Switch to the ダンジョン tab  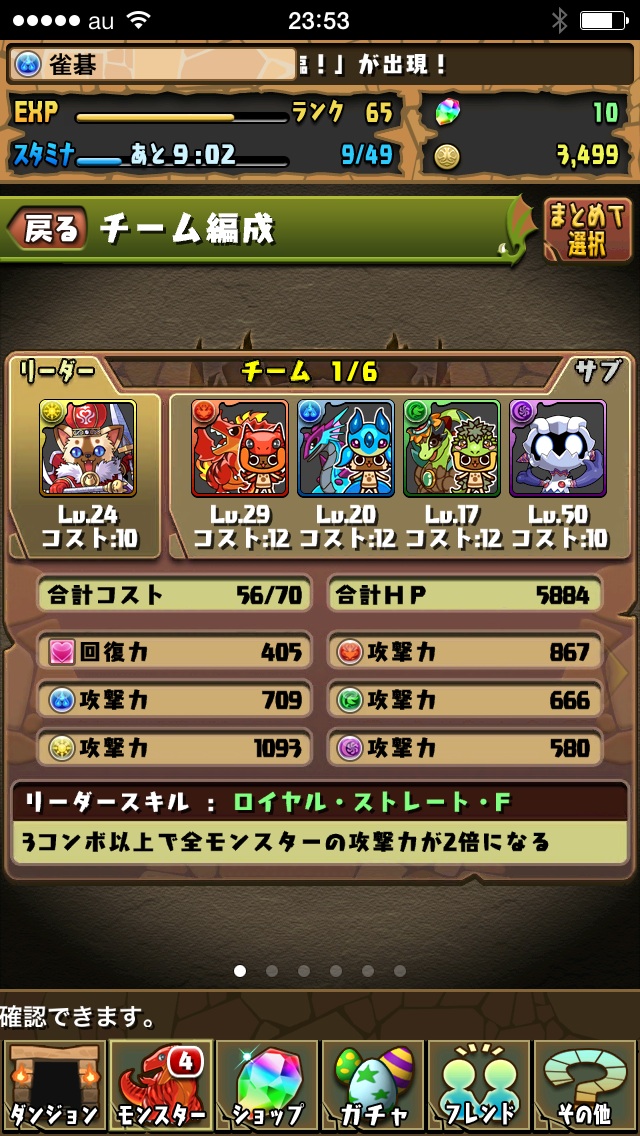(x=53, y=1085)
